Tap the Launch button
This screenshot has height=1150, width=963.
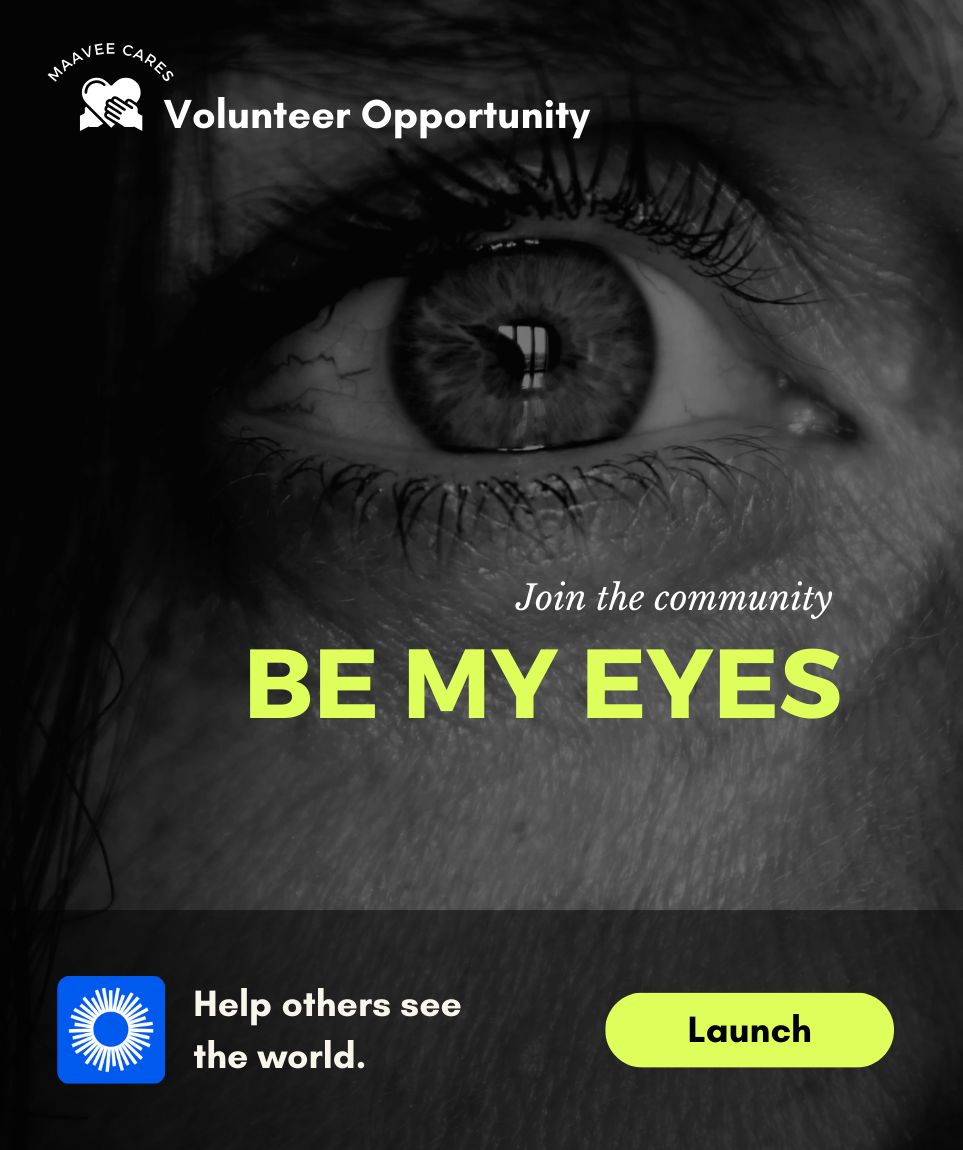749,1030
